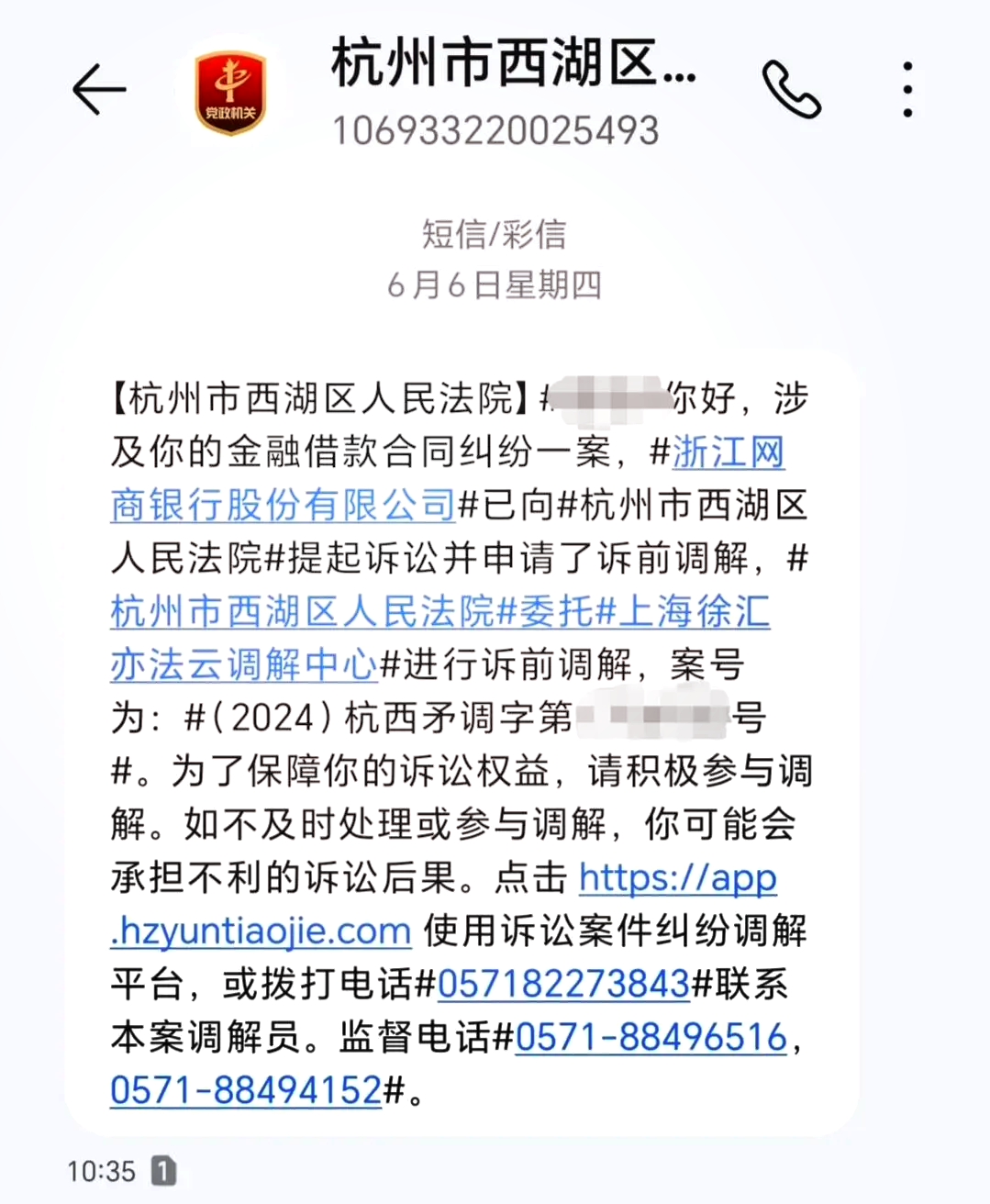Call the sender with the phone icon
The image size is (990, 1204).
(x=791, y=90)
